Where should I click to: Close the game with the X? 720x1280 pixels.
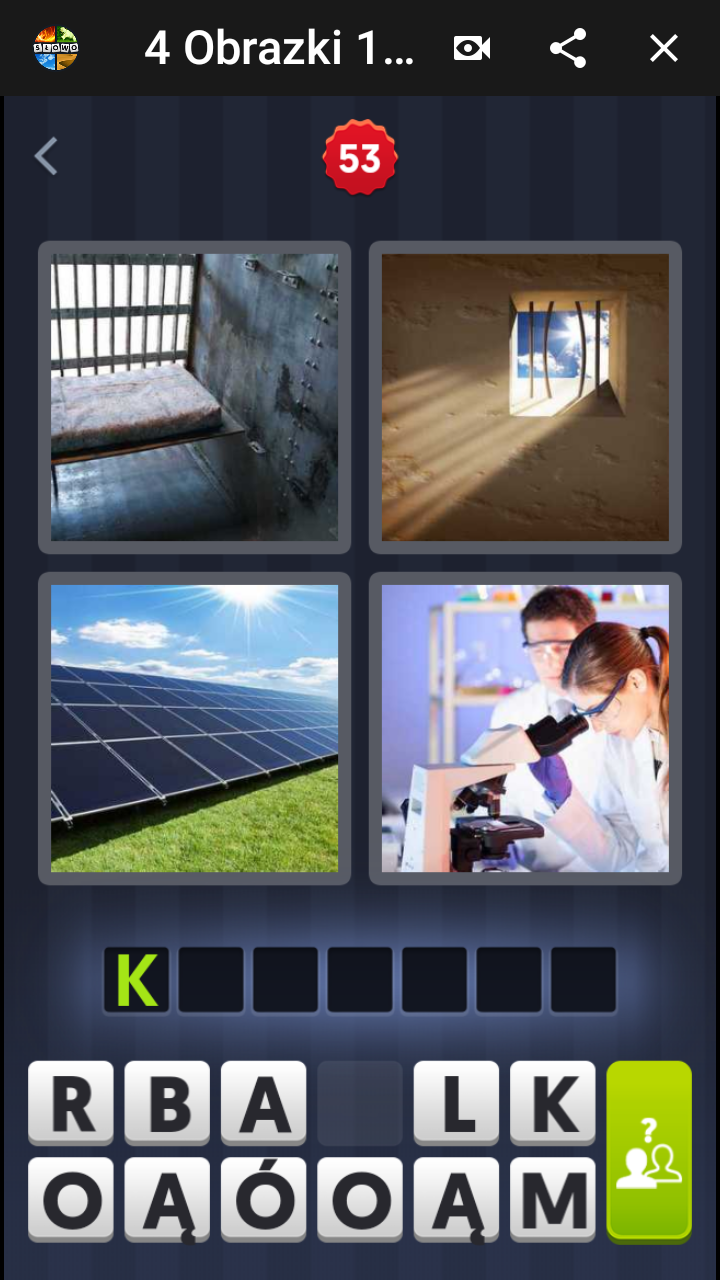(x=664, y=48)
